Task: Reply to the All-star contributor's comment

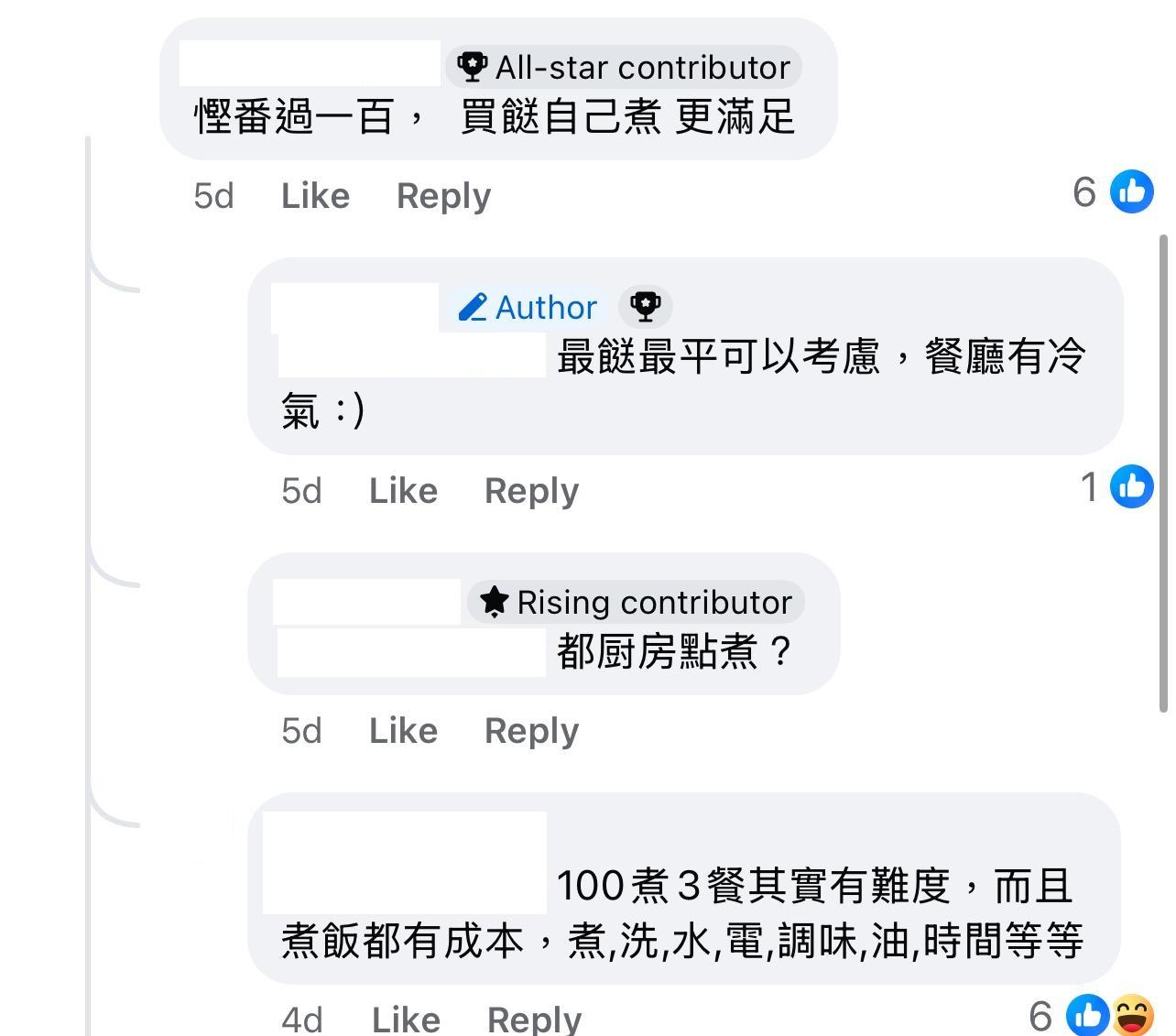Action: 443,196
